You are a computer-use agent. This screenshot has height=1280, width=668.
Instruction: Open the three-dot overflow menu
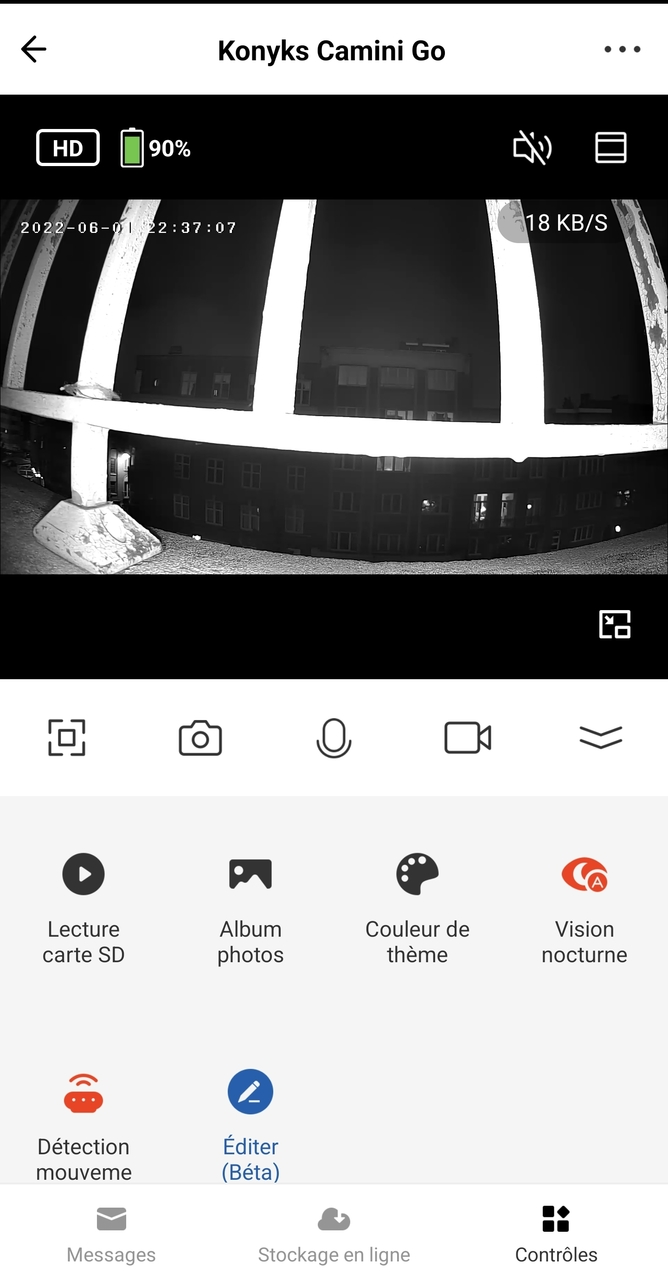click(x=621, y=50)
